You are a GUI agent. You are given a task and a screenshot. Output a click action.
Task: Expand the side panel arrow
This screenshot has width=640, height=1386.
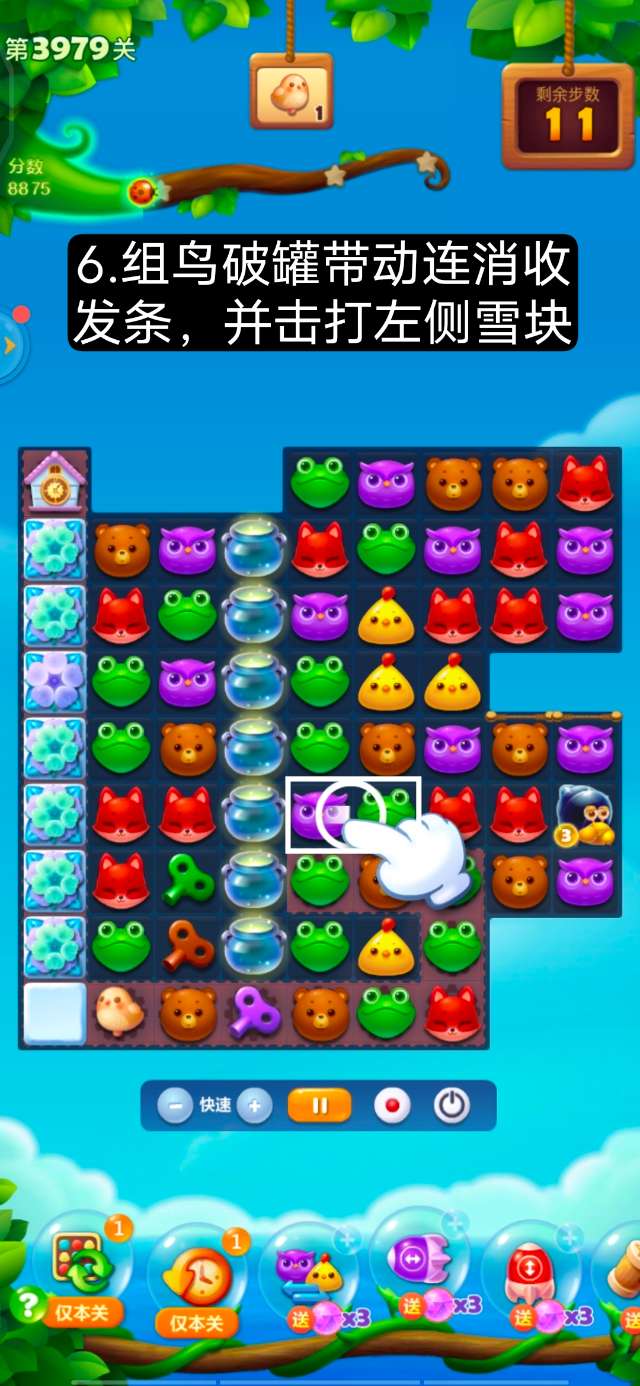click(x=10, y=346)
